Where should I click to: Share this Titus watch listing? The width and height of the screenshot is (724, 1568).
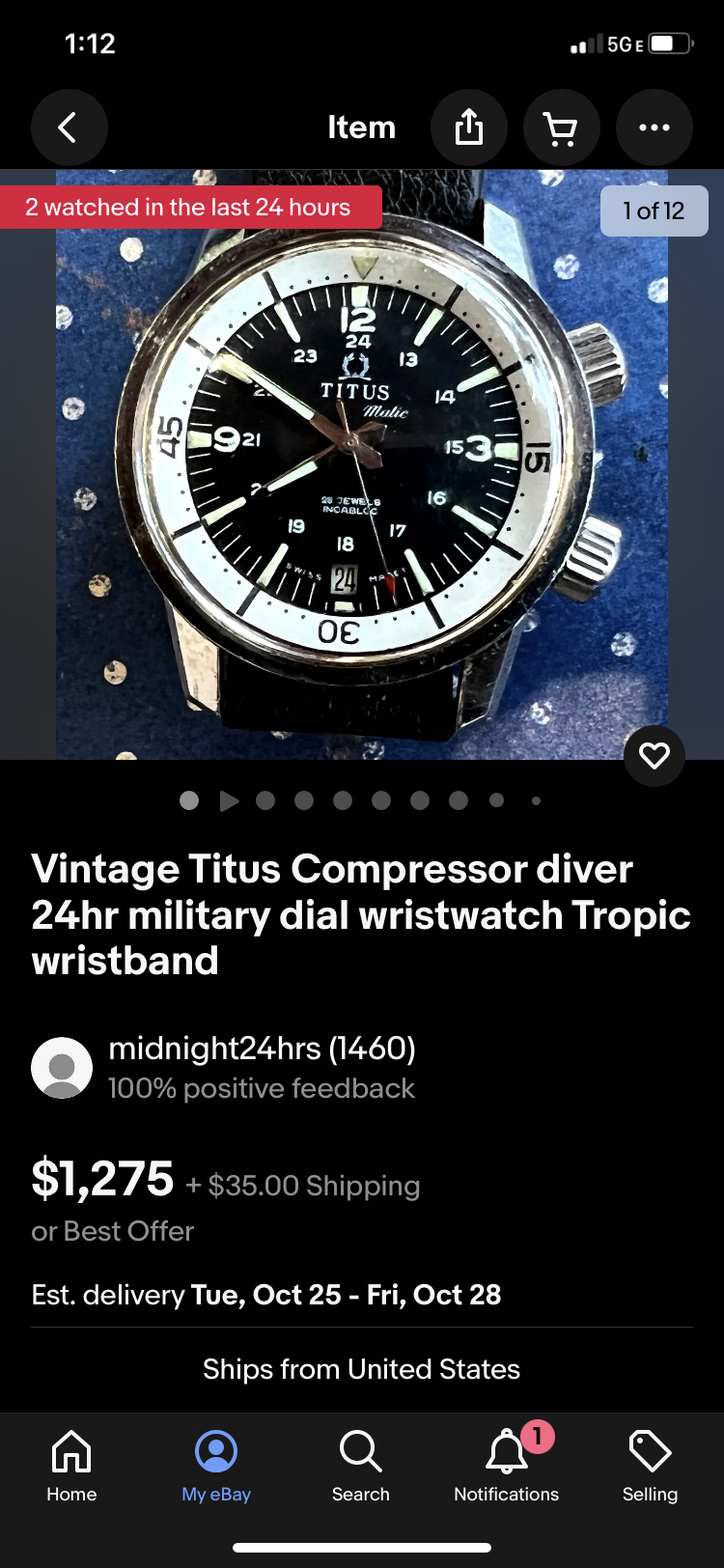coord(468,127)
